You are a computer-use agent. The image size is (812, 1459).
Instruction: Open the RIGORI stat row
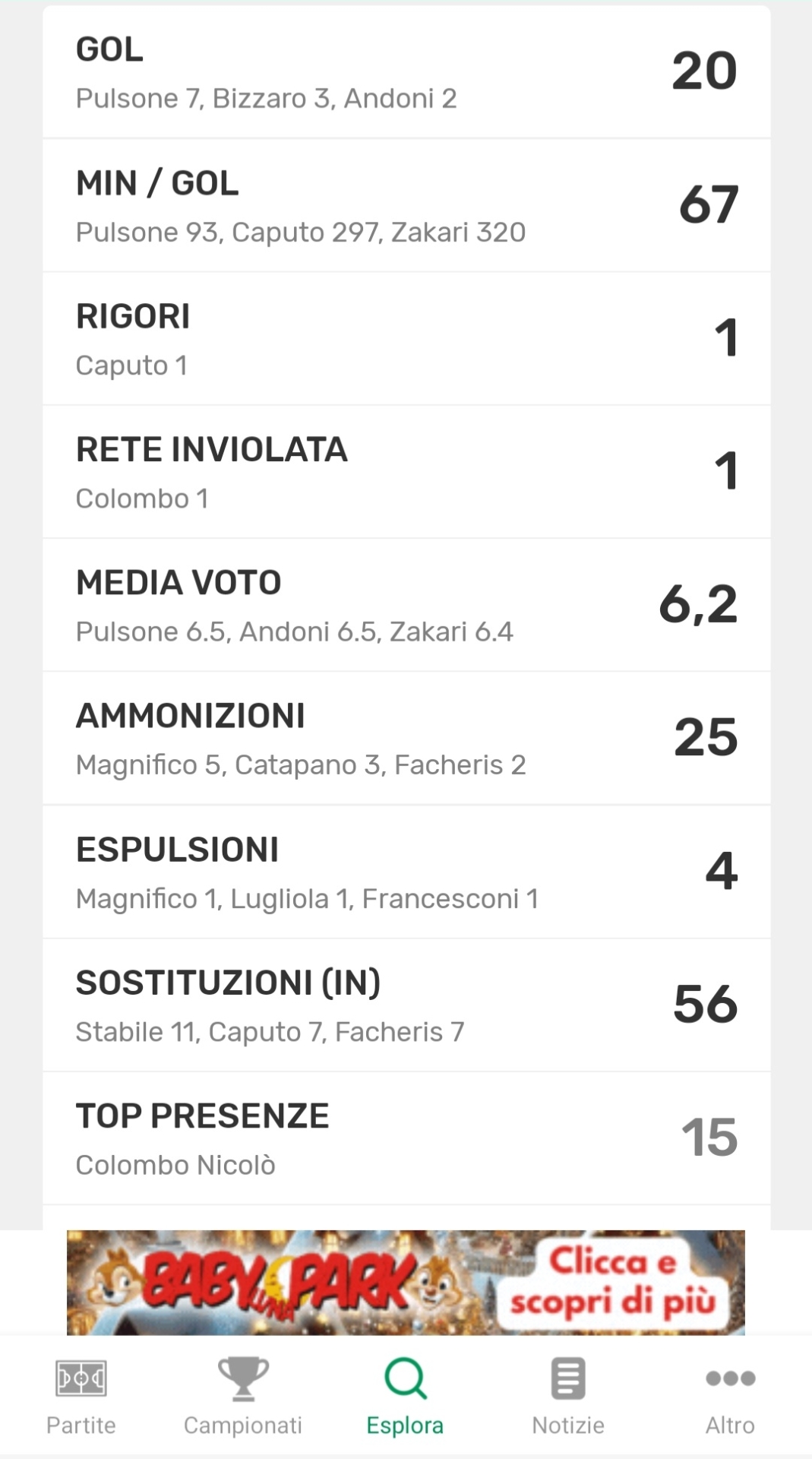[406, 339]
